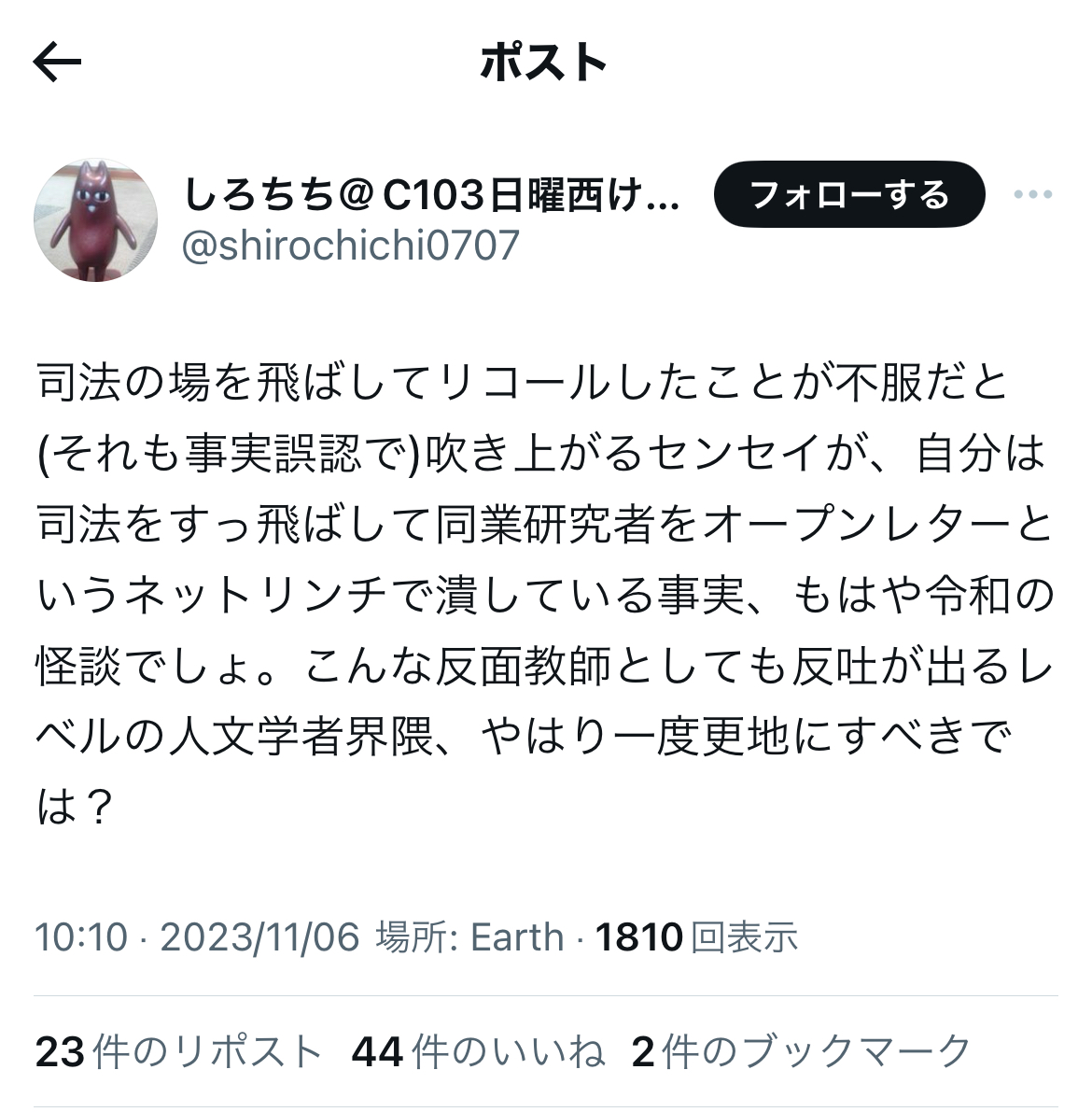View the 44 件のいいね list
This screenshot has width=1092, height=1112.
tap(478, 1052)
